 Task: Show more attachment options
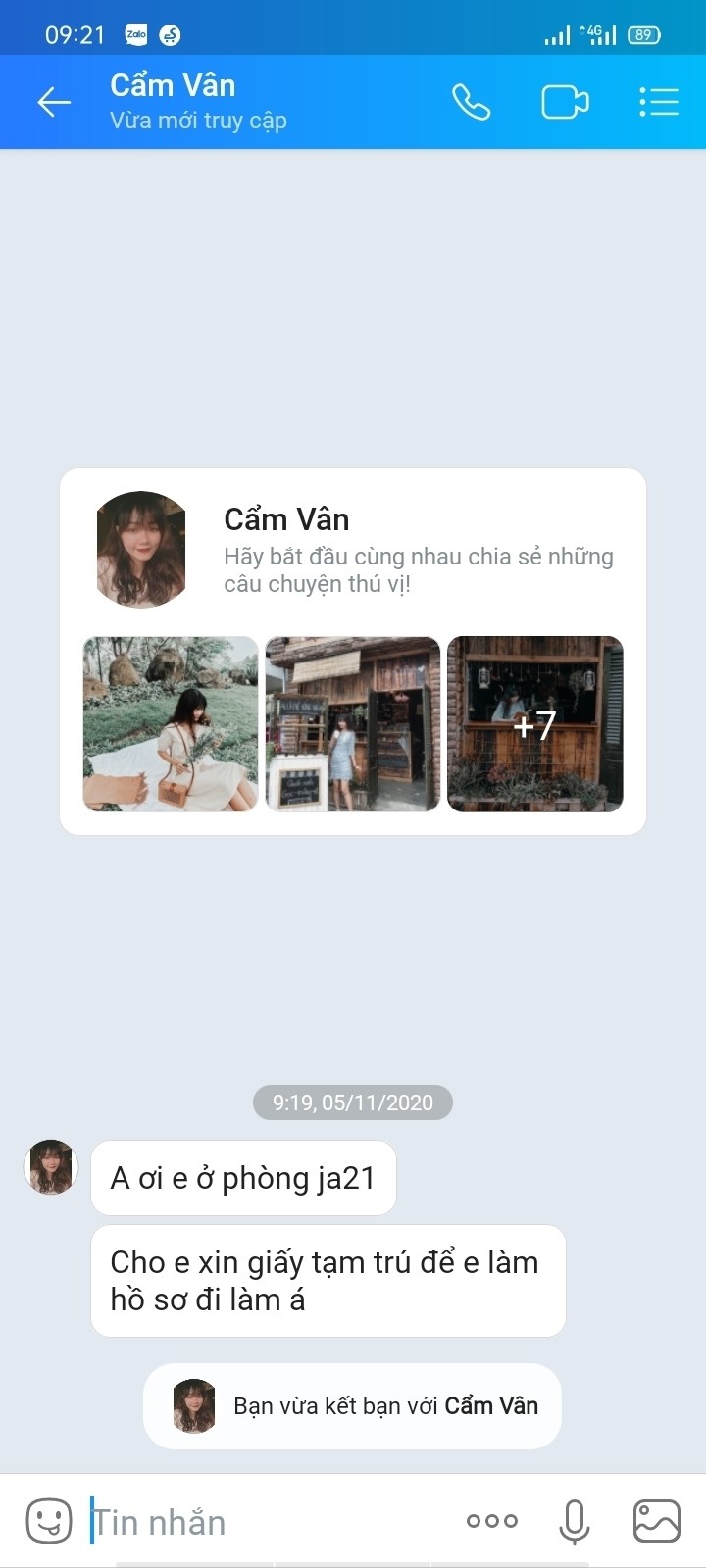492,1521
